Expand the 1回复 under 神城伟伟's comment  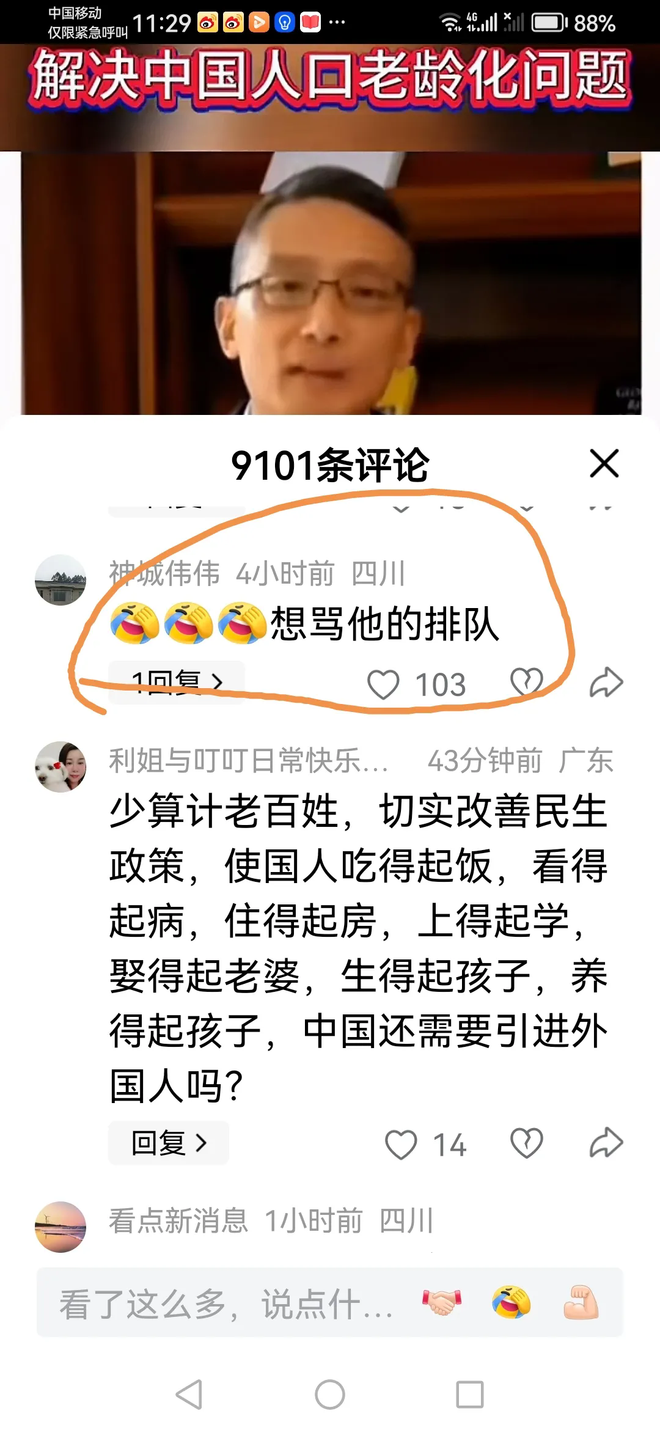176,683
